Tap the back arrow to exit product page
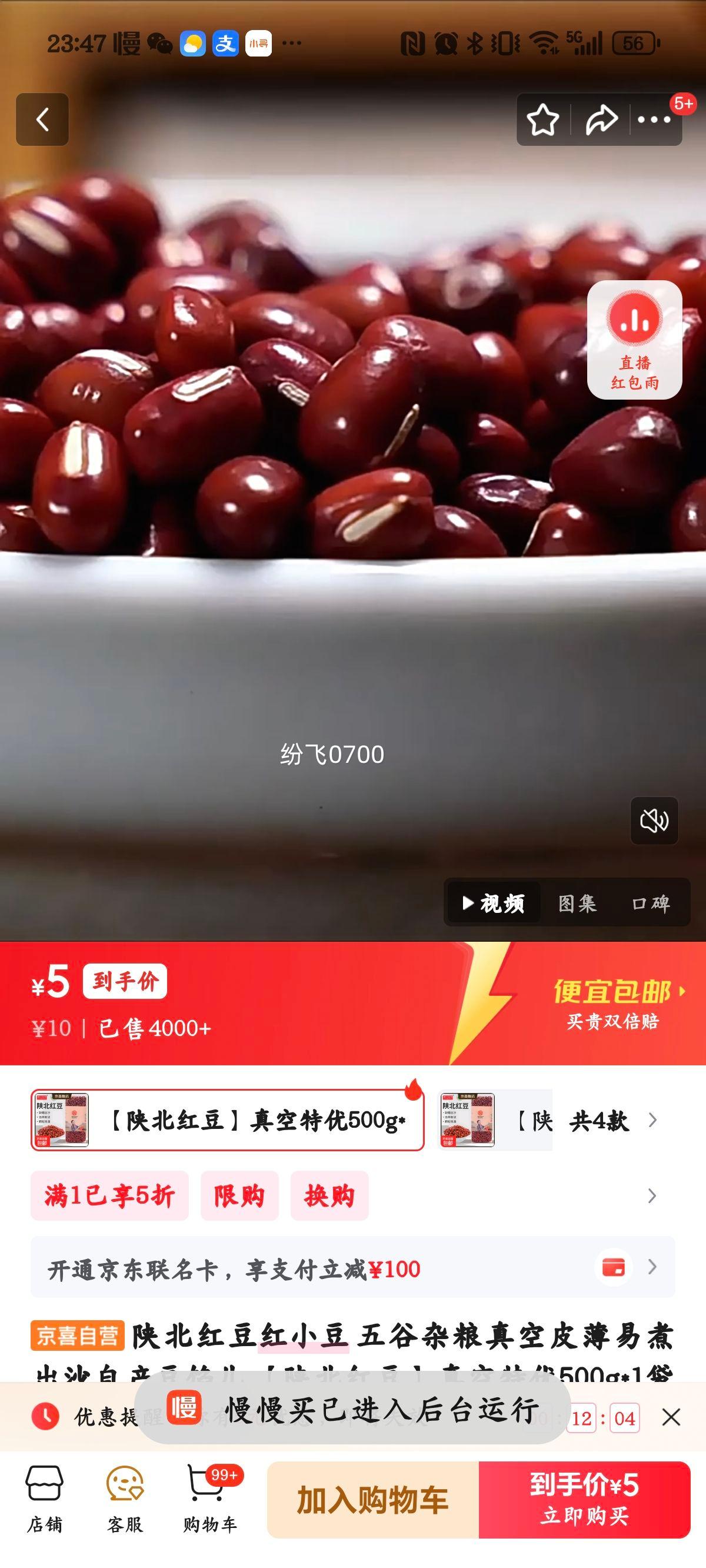706x1568 pixels. [x=41, y=119]
